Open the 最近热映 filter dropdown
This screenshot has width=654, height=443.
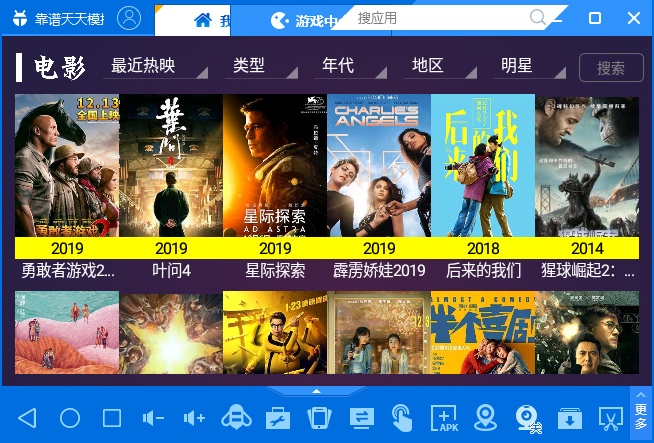(156, 67)
